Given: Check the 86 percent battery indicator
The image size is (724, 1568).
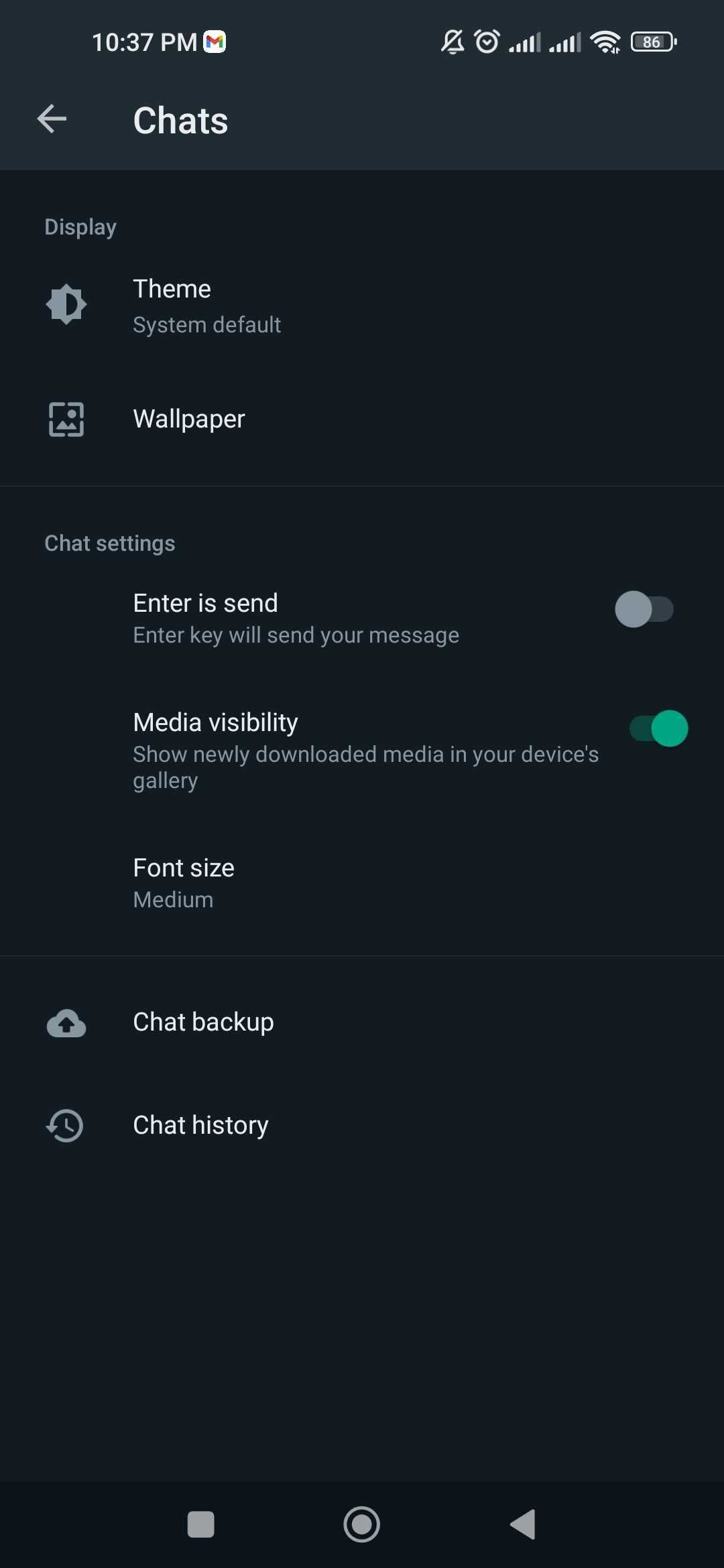Looking at the screenshot, I should coord(651,42).
